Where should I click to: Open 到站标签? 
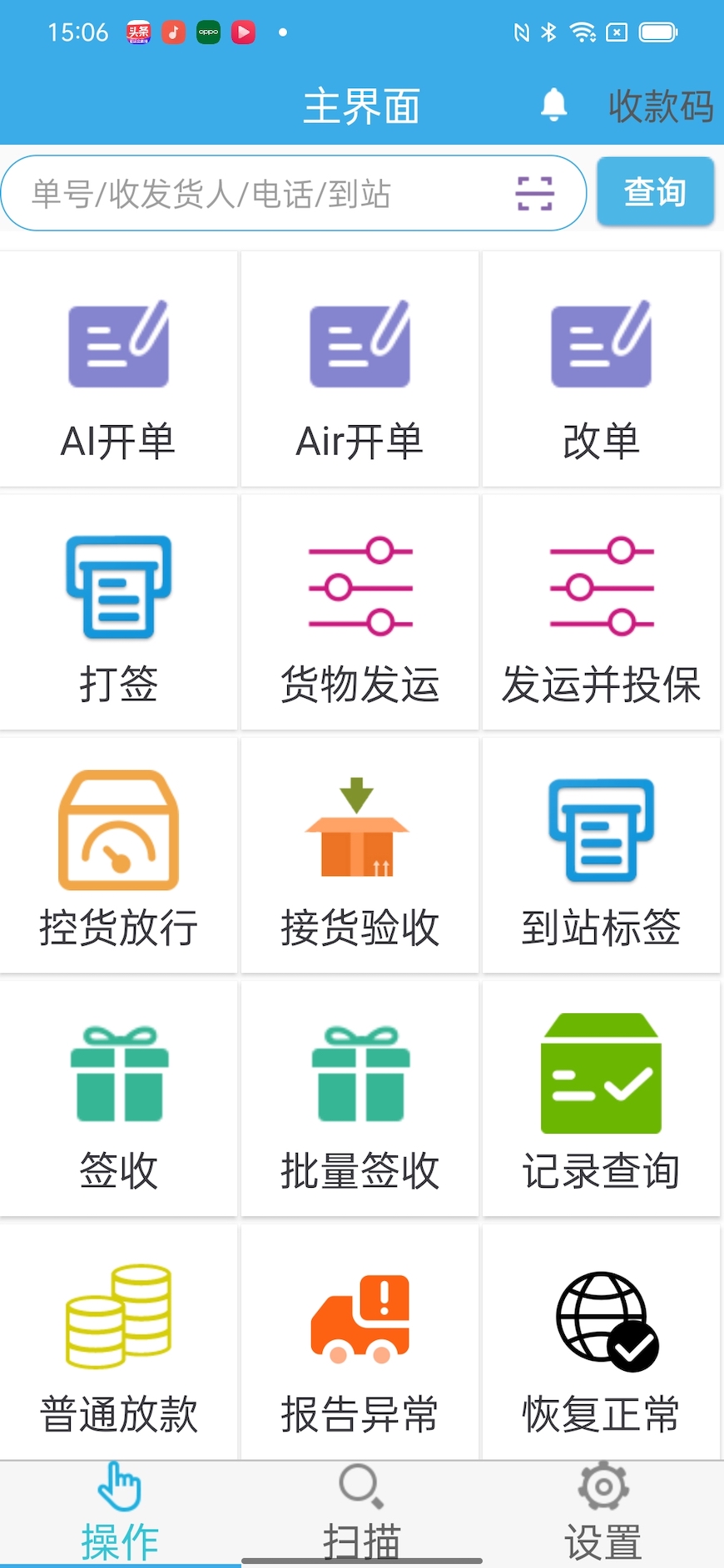click(601, 857)
